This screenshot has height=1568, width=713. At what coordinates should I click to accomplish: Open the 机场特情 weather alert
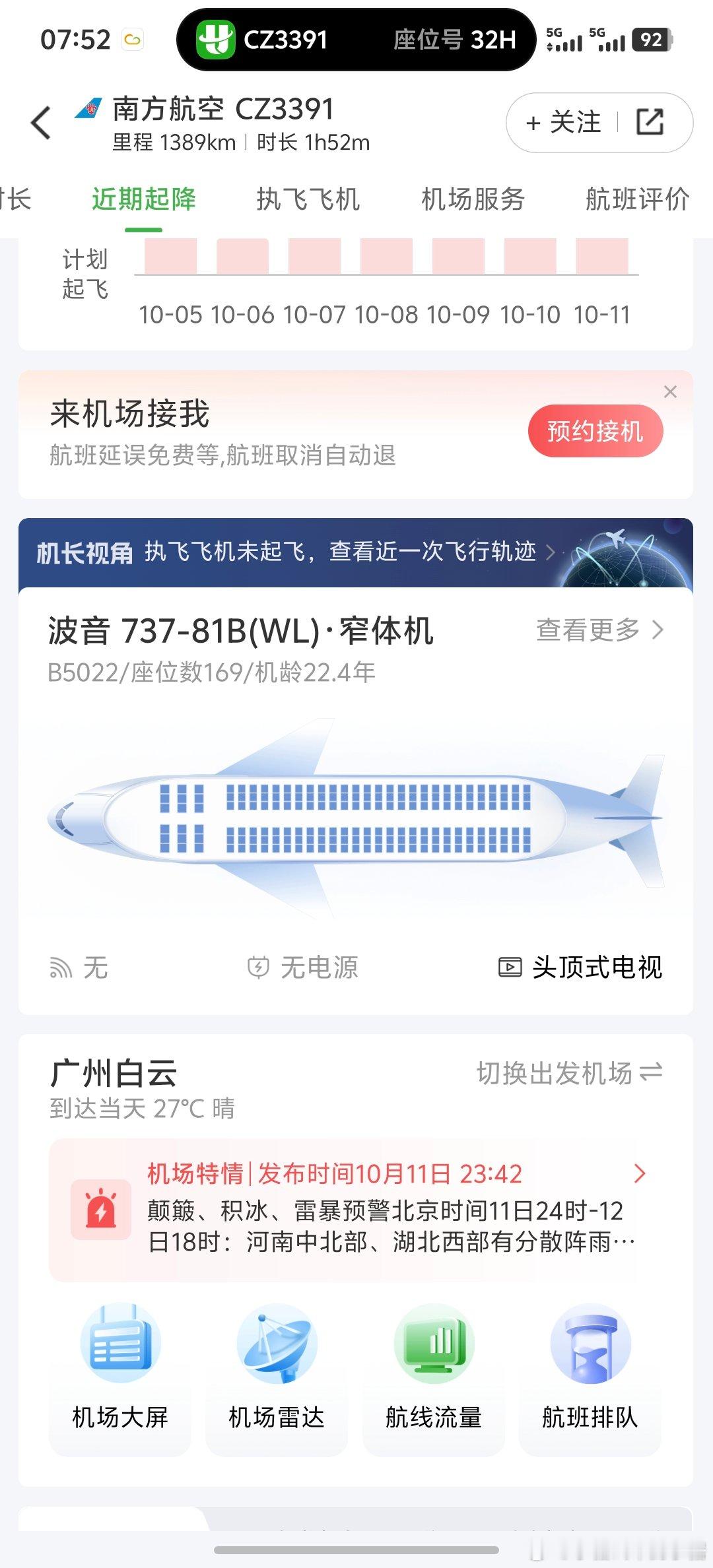tap(355, 1210)
